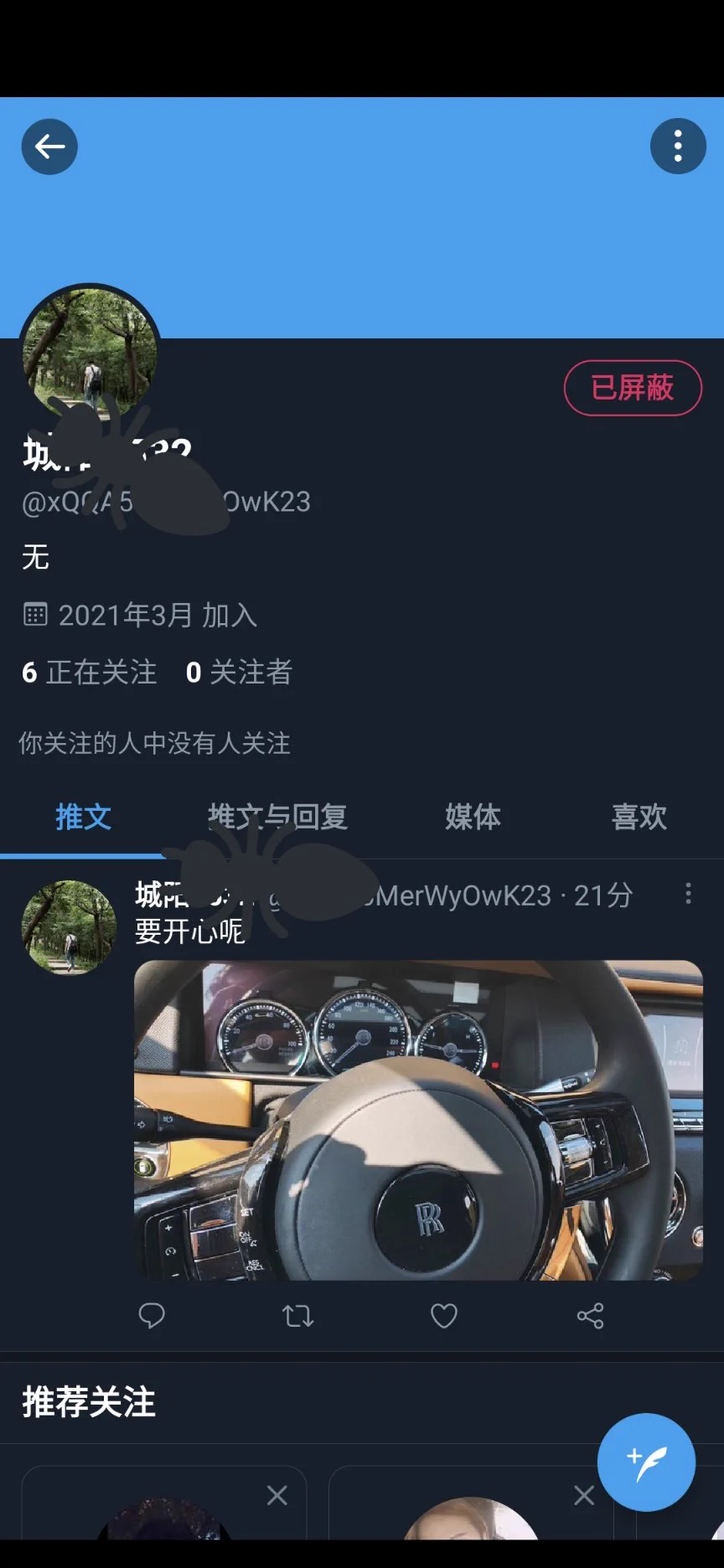Go back using the arrow icon

[49, 147]
